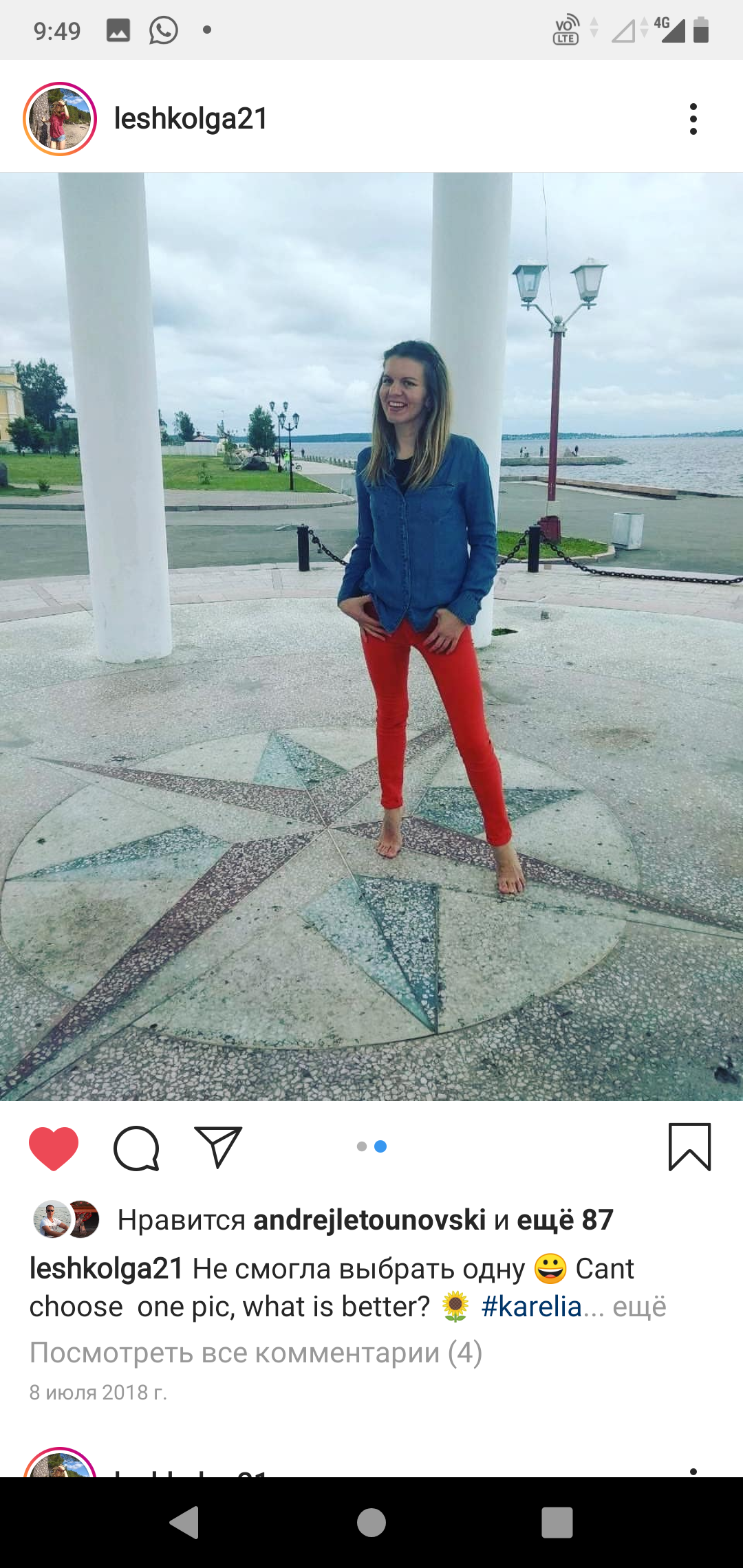Viewport: 743px width, 1568px height.
Task: Open andrejletounovski's profile from the likes line
Action: [369, 1220]
